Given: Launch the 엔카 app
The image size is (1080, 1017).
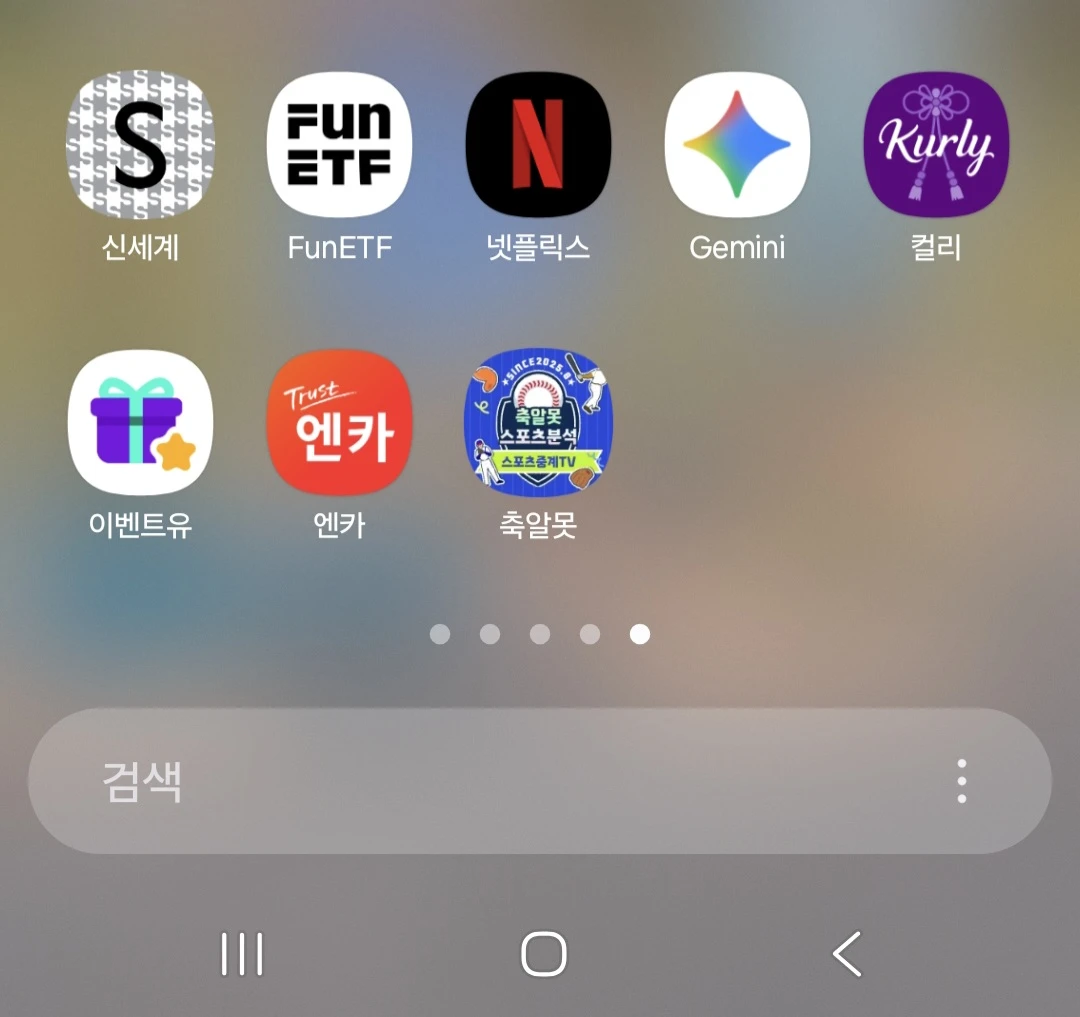Looking at the screenshot, I should [339, 423].
